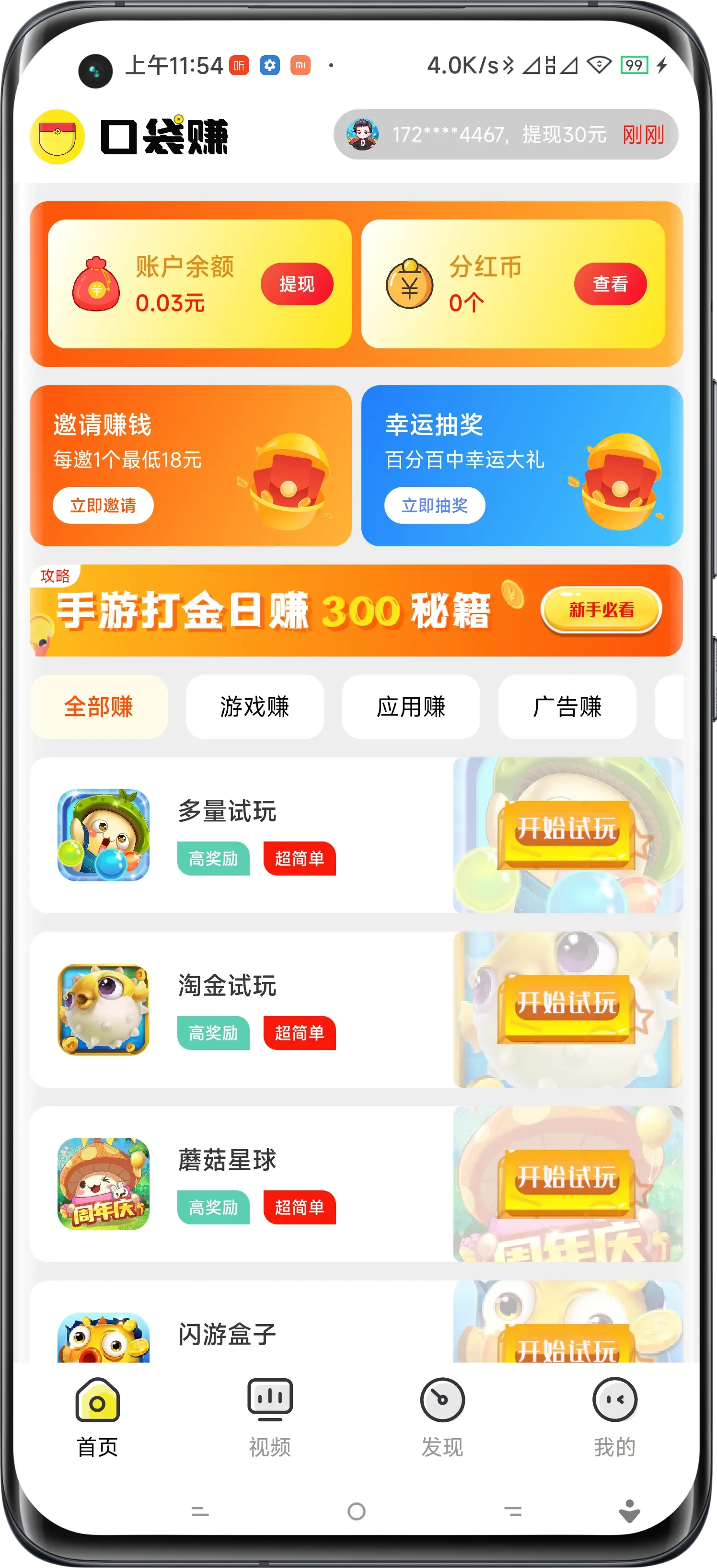Screen dimensions: 717x1568
Task: Switch to the 游戏赚 category
Action: (254, 707)
